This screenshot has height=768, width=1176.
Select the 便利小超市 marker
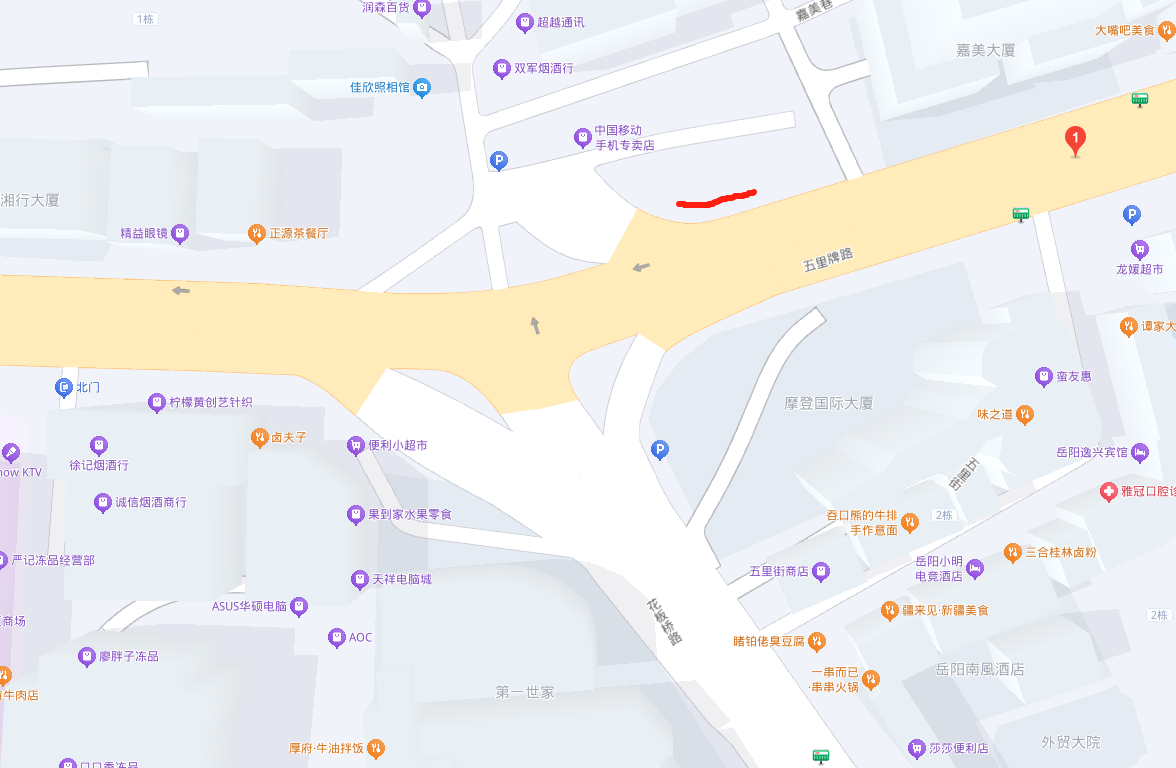pos(355,445)
